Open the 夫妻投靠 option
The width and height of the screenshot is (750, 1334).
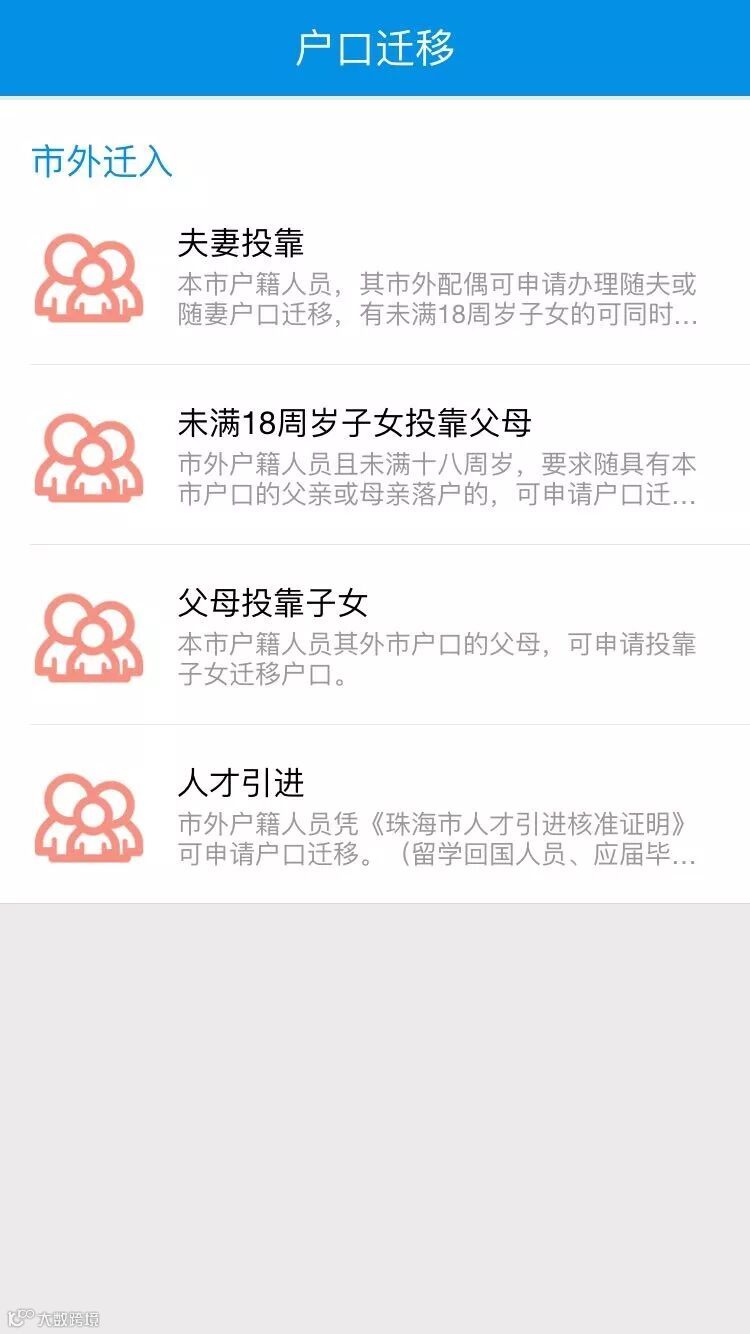point(375,276)
